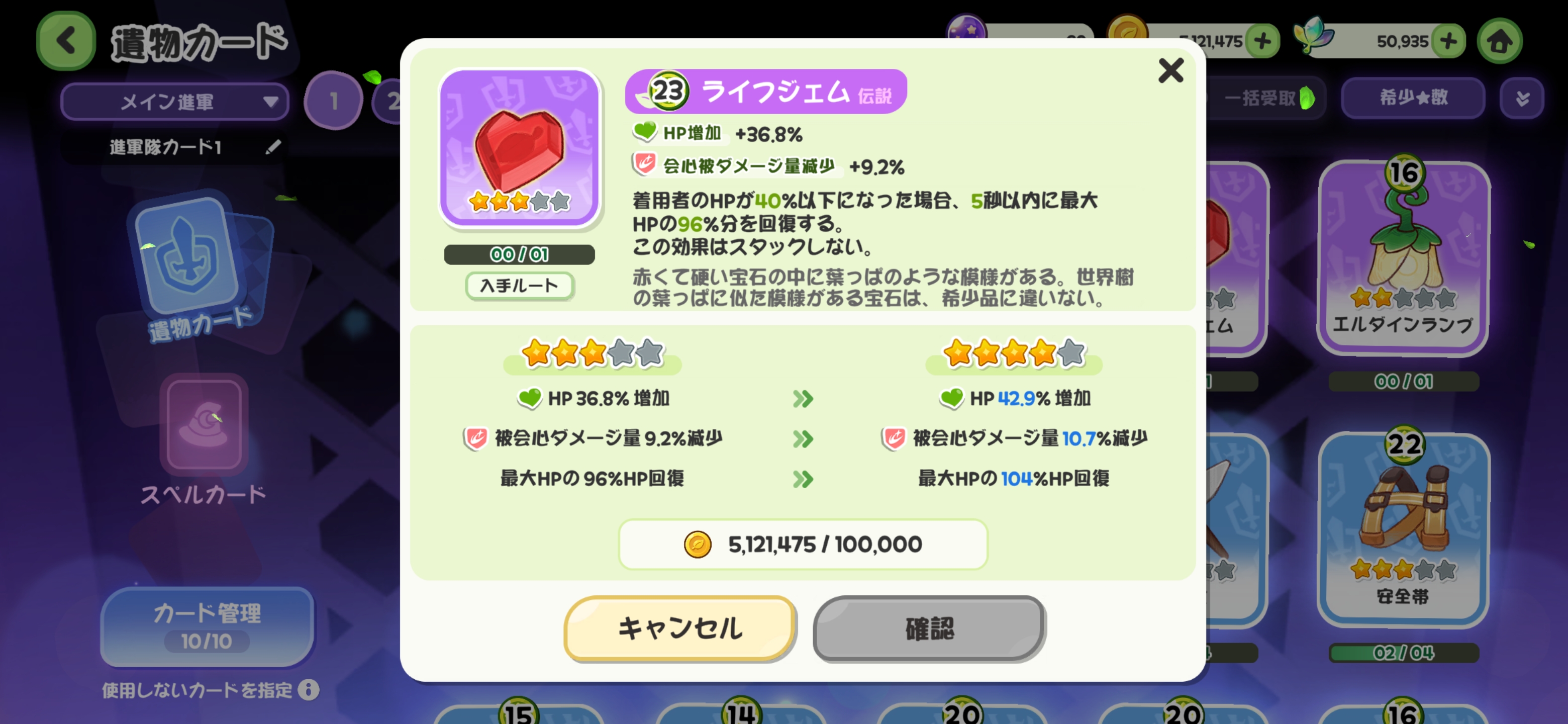Add more gold coins

pos(1262,41)
